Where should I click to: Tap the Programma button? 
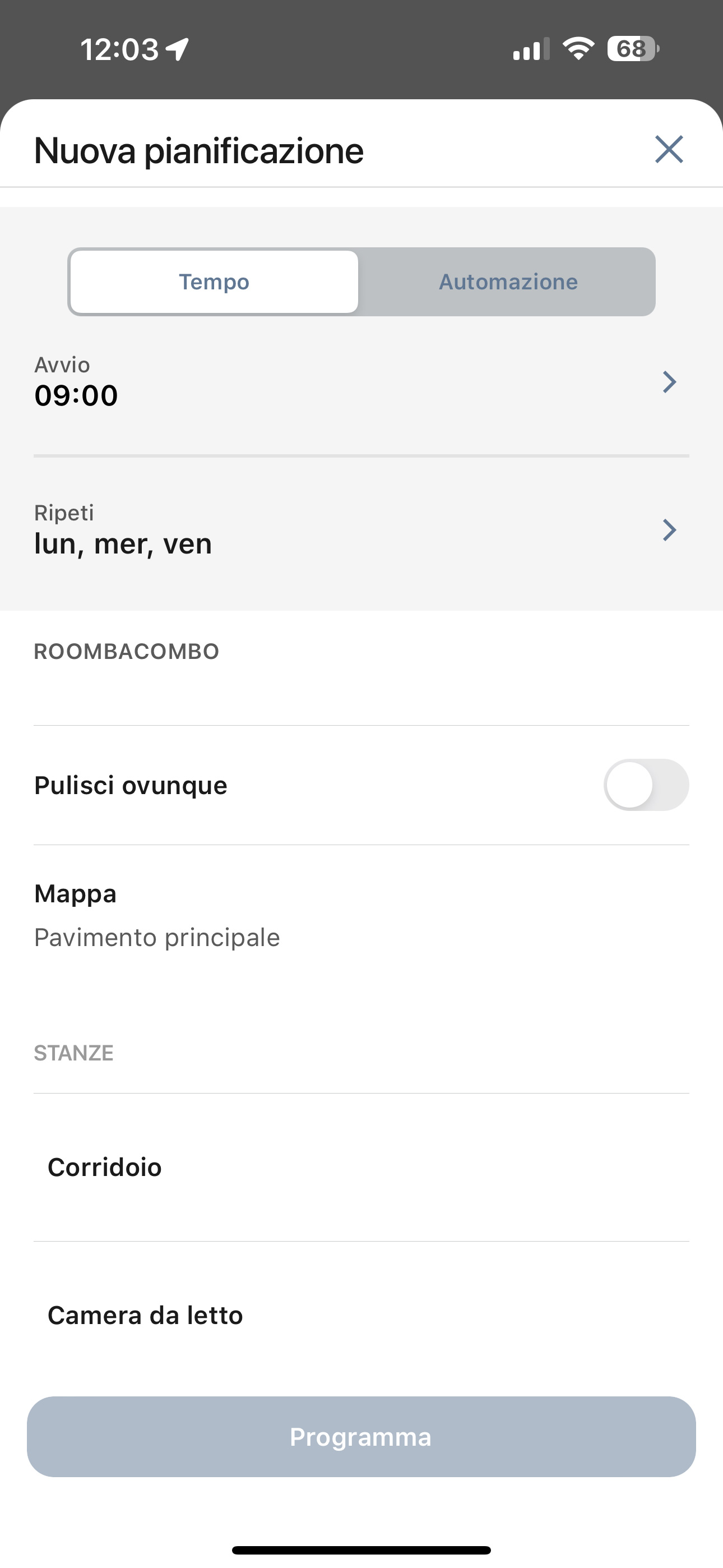pos(361,1437)
